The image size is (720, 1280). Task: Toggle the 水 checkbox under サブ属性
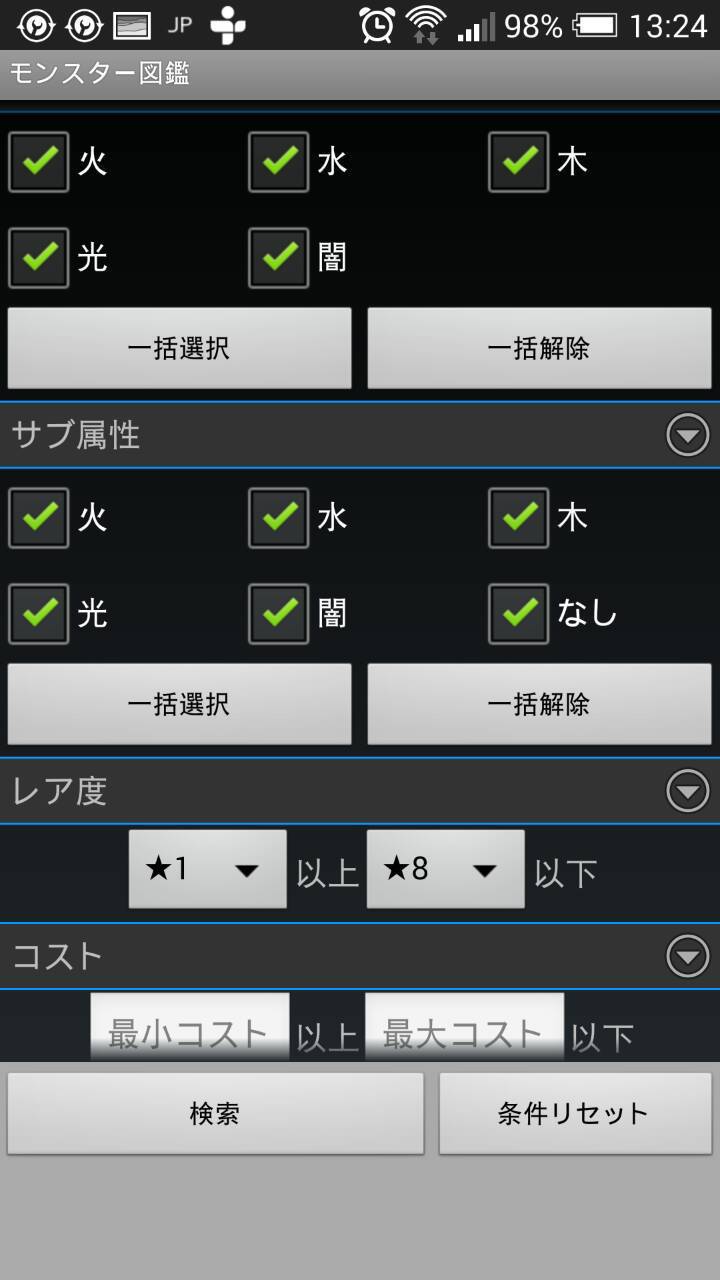tap(279, 518)
